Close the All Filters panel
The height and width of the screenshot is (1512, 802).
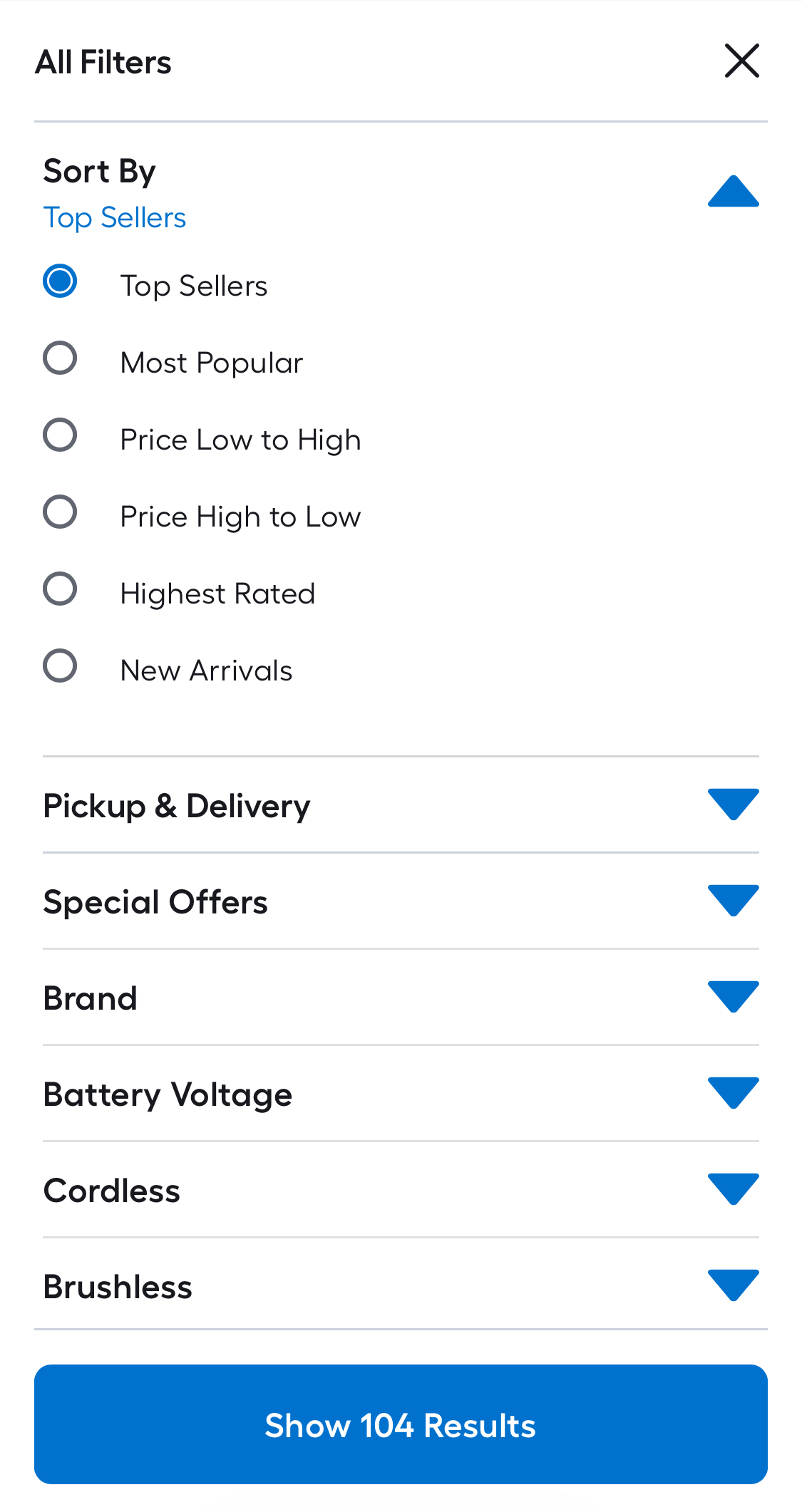(741, 61)
